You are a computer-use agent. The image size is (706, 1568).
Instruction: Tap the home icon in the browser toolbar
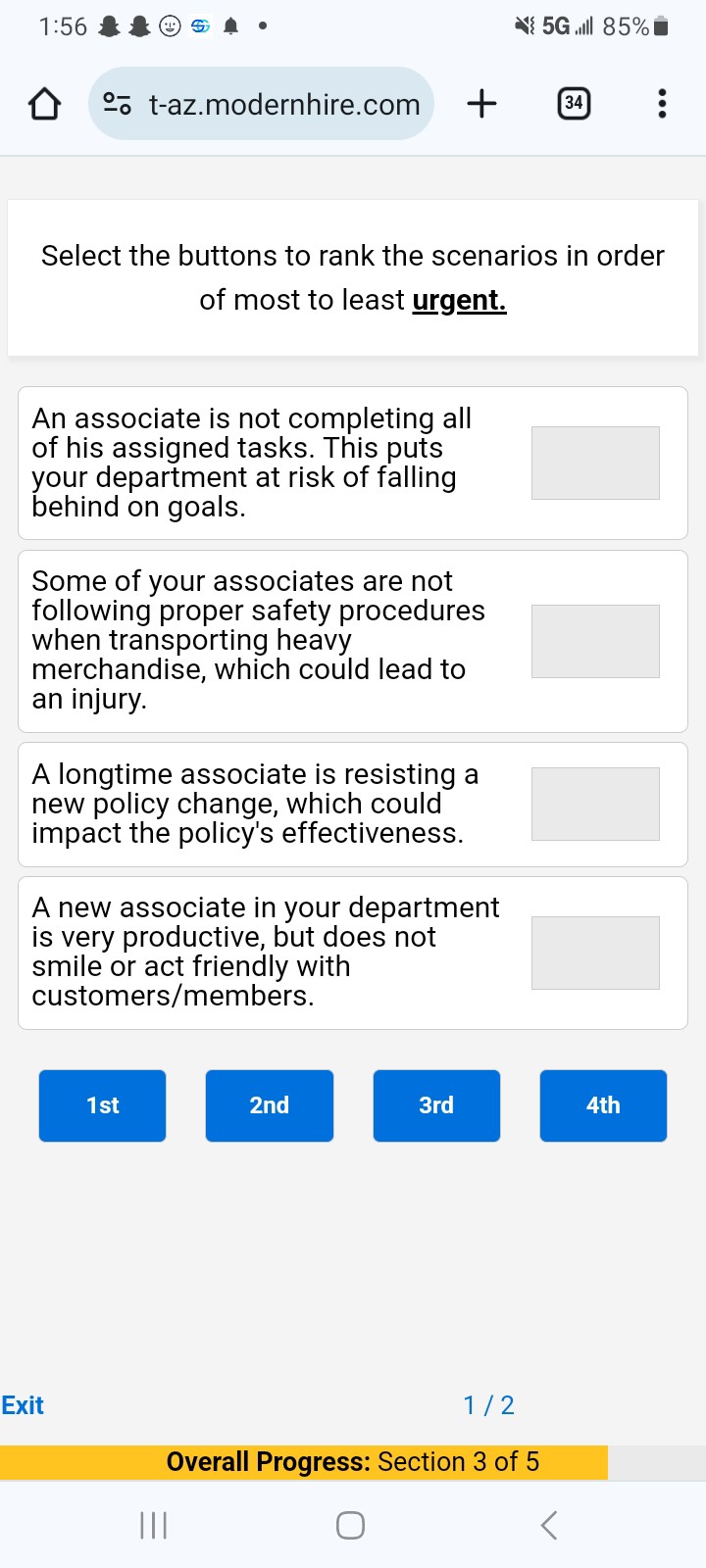click(x=43, y=103)
